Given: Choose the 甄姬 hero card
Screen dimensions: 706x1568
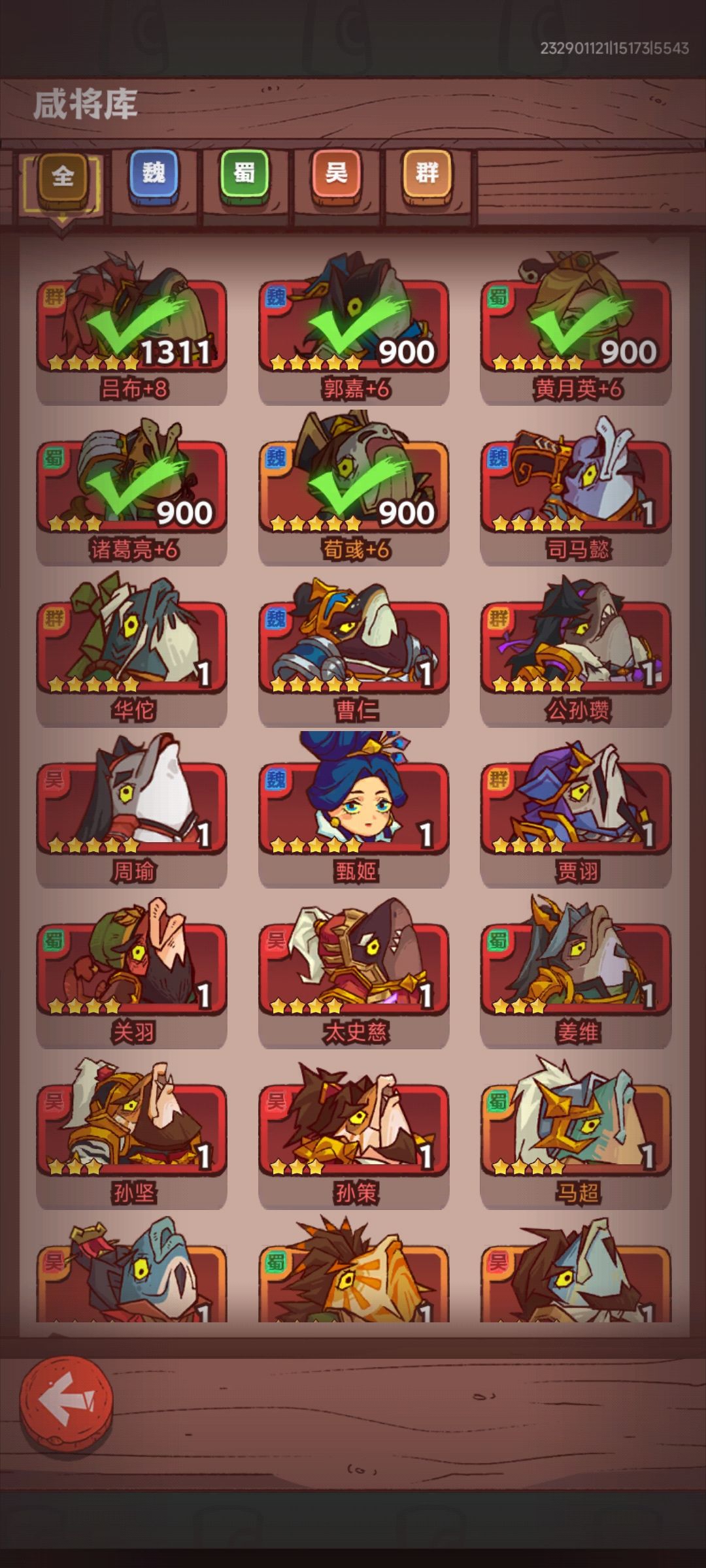Looking at the screenshot, I should (x=354, y=811).
